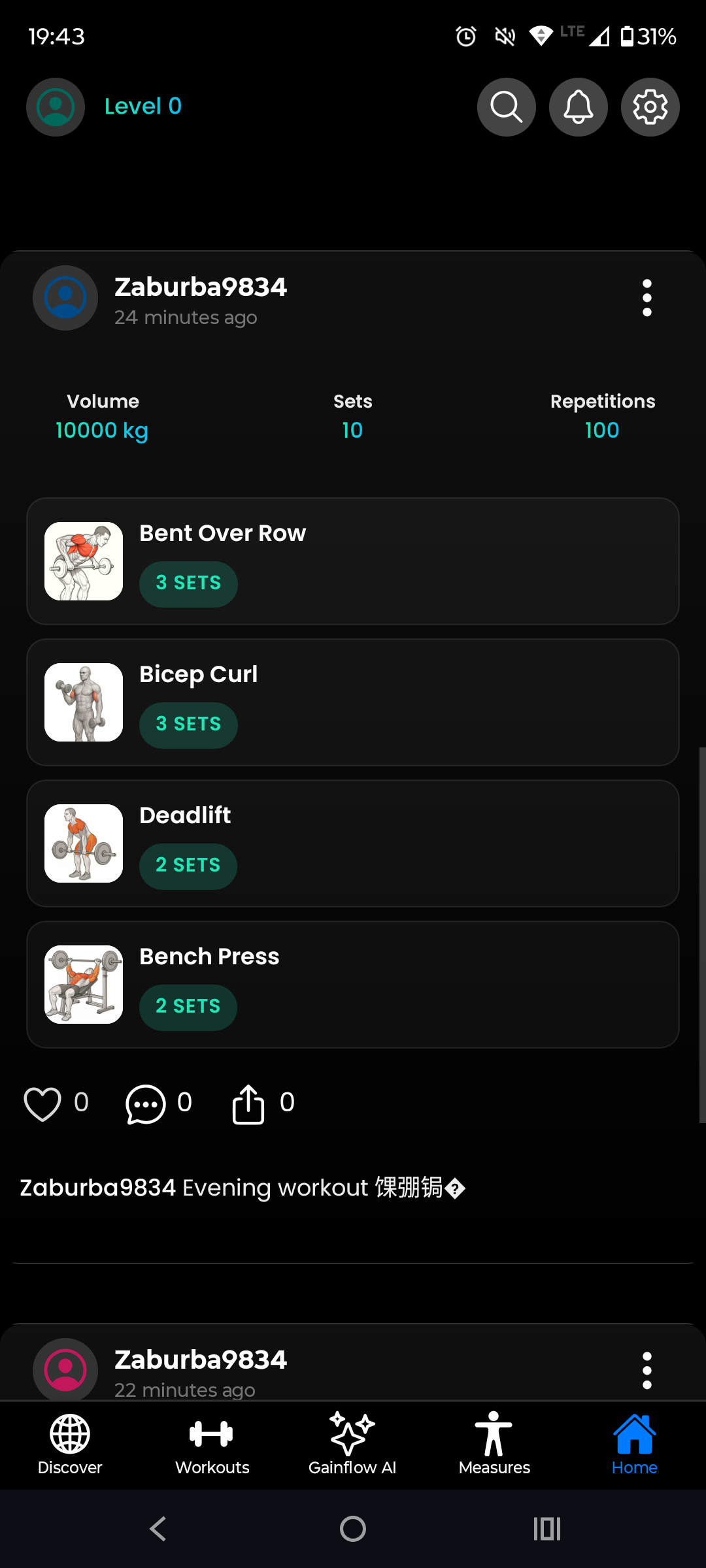Share the Evening workout post
This screenshot has width=706, height=1568.
click(x=248, y=1103)
